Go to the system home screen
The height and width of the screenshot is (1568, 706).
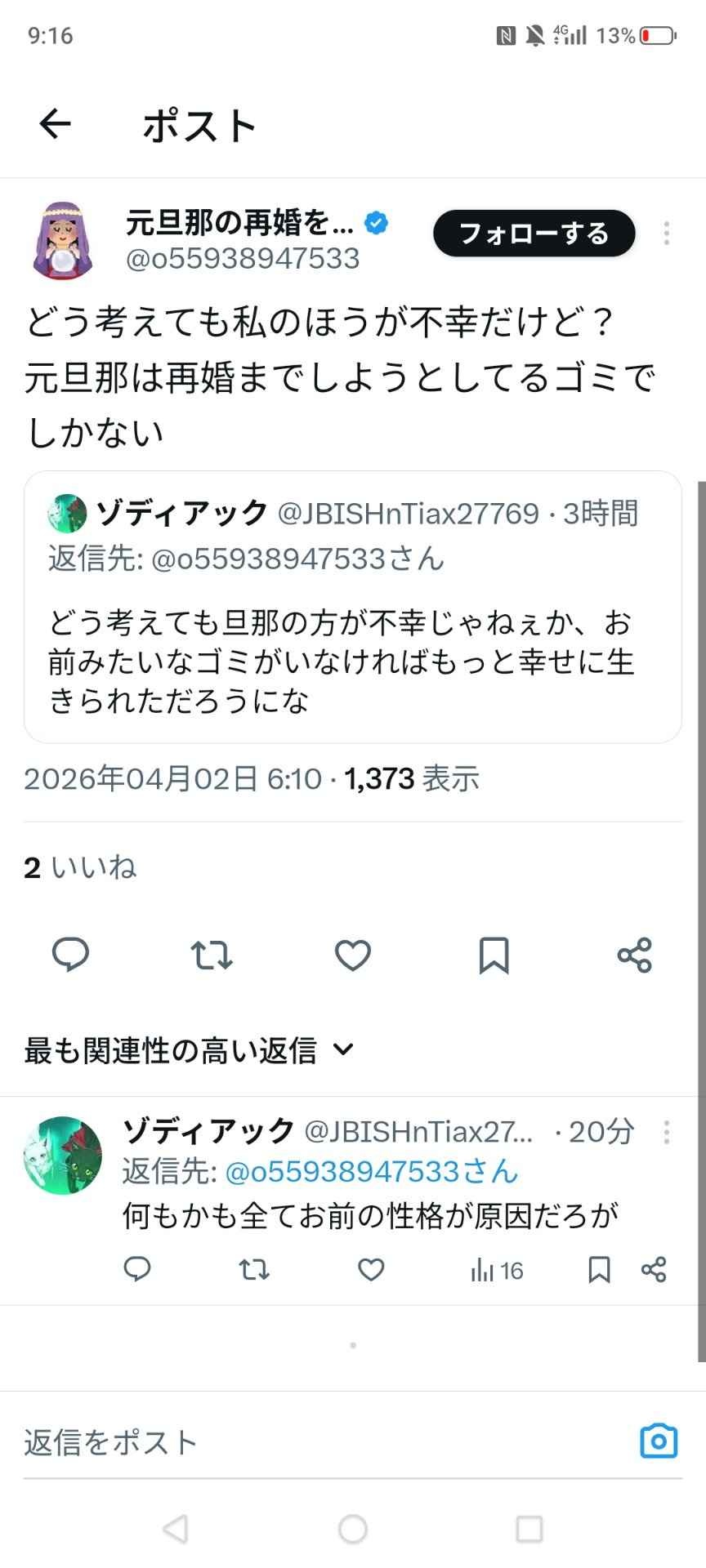tap(353, 1529)
